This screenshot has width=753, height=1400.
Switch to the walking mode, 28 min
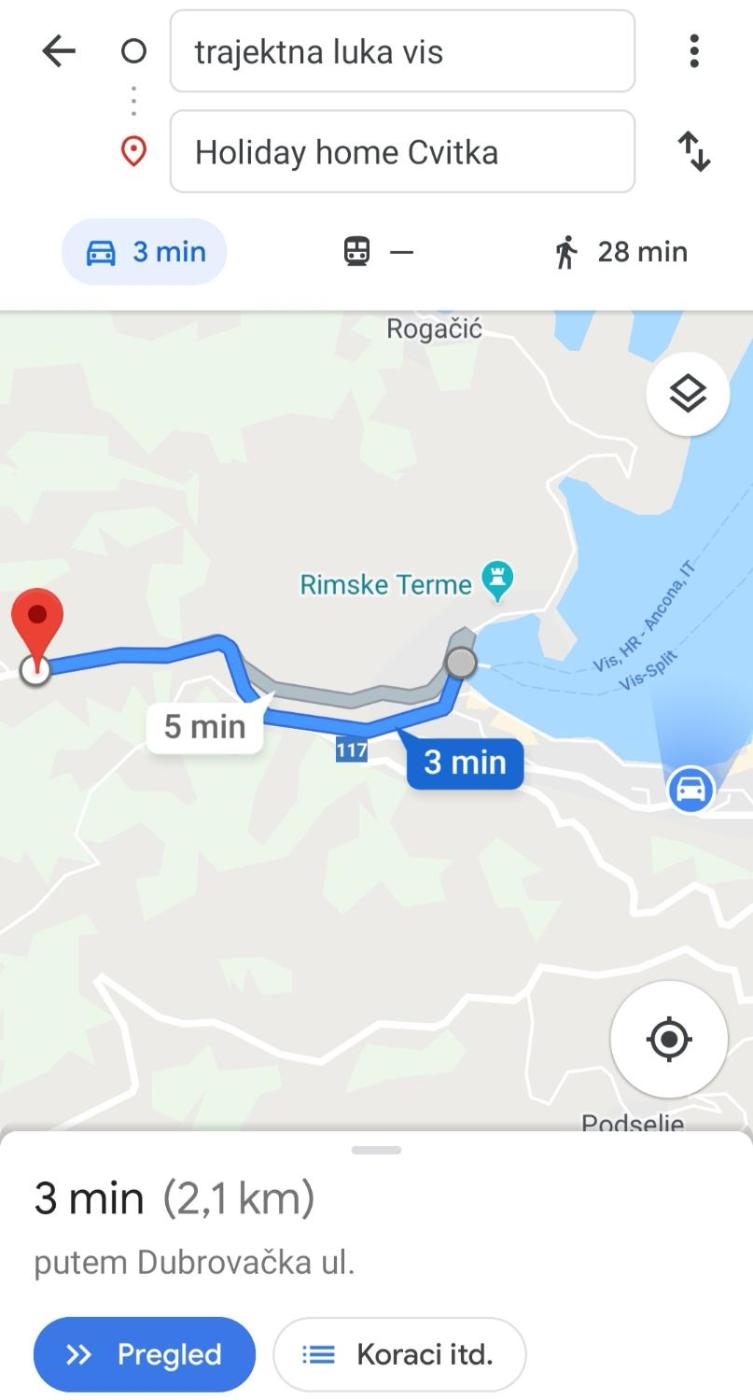[x=620, y=252]
